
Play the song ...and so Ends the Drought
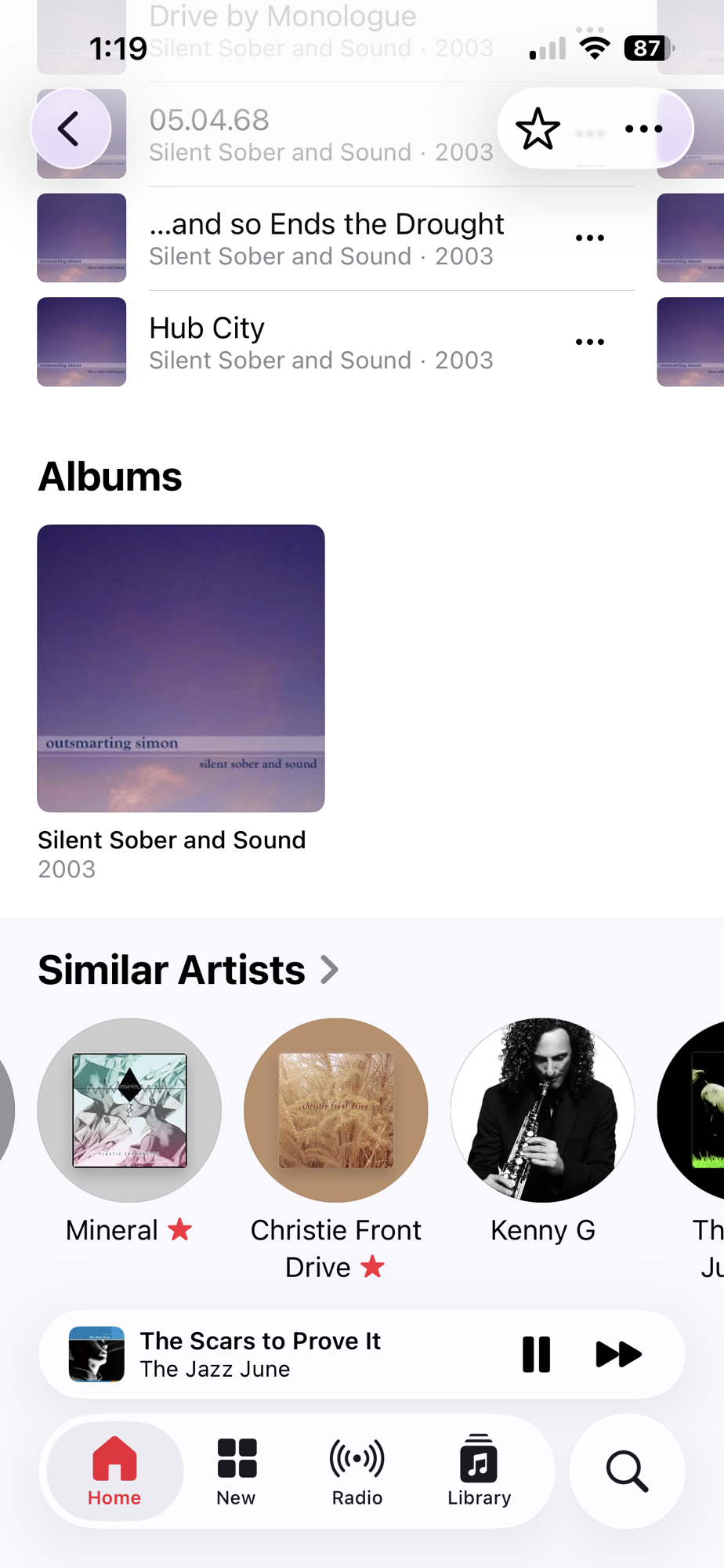[325, 238]
